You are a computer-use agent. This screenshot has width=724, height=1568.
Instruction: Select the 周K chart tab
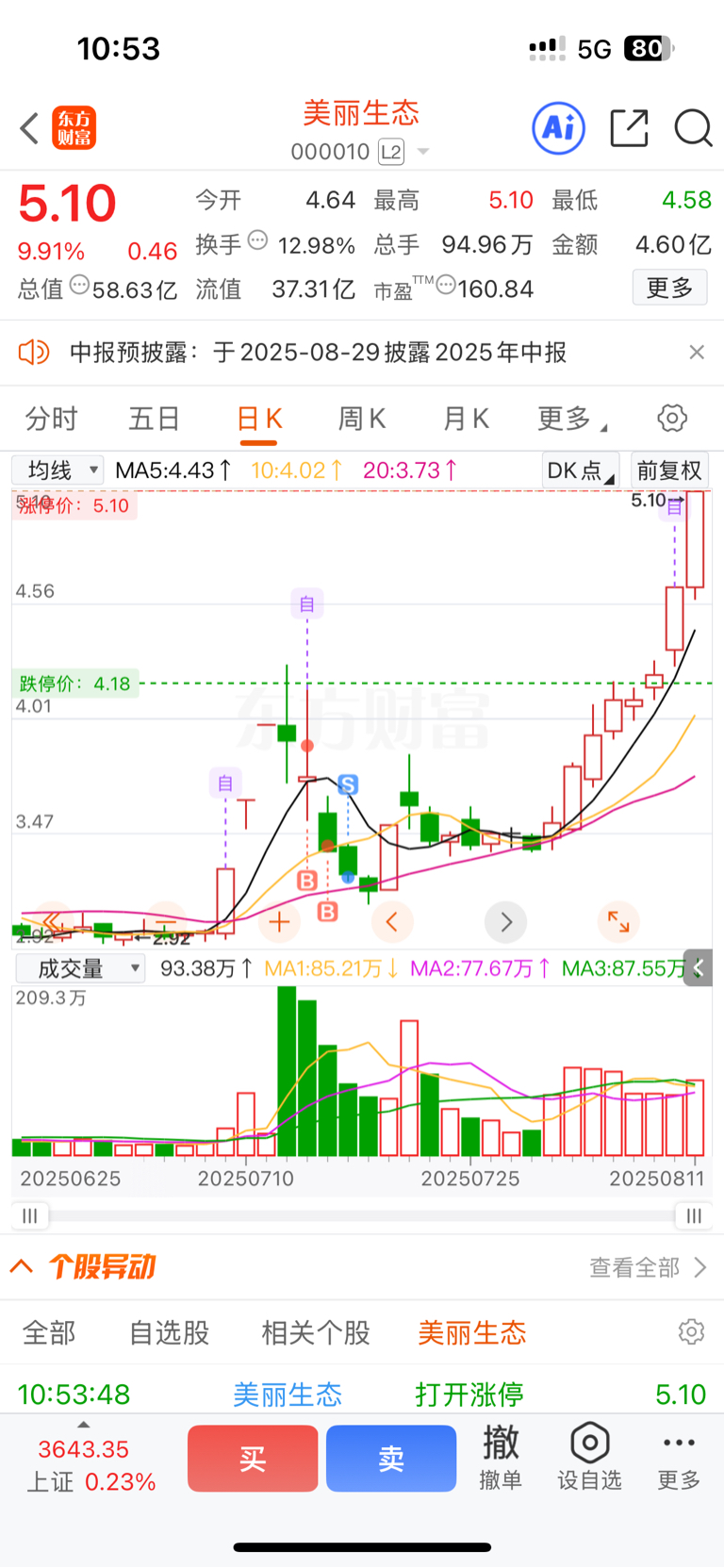tap(362, 419)
